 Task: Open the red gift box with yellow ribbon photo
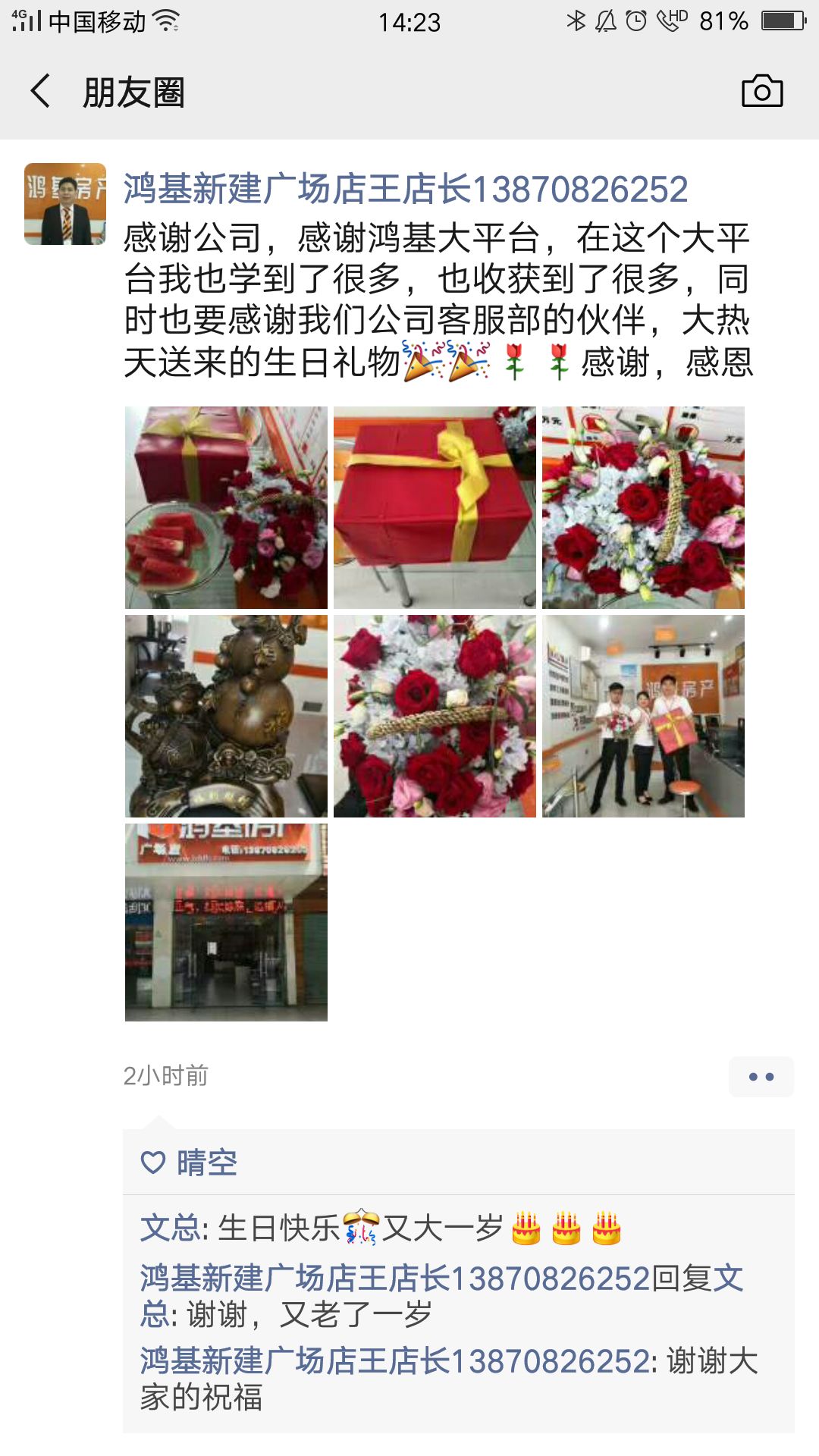point(435,507)
